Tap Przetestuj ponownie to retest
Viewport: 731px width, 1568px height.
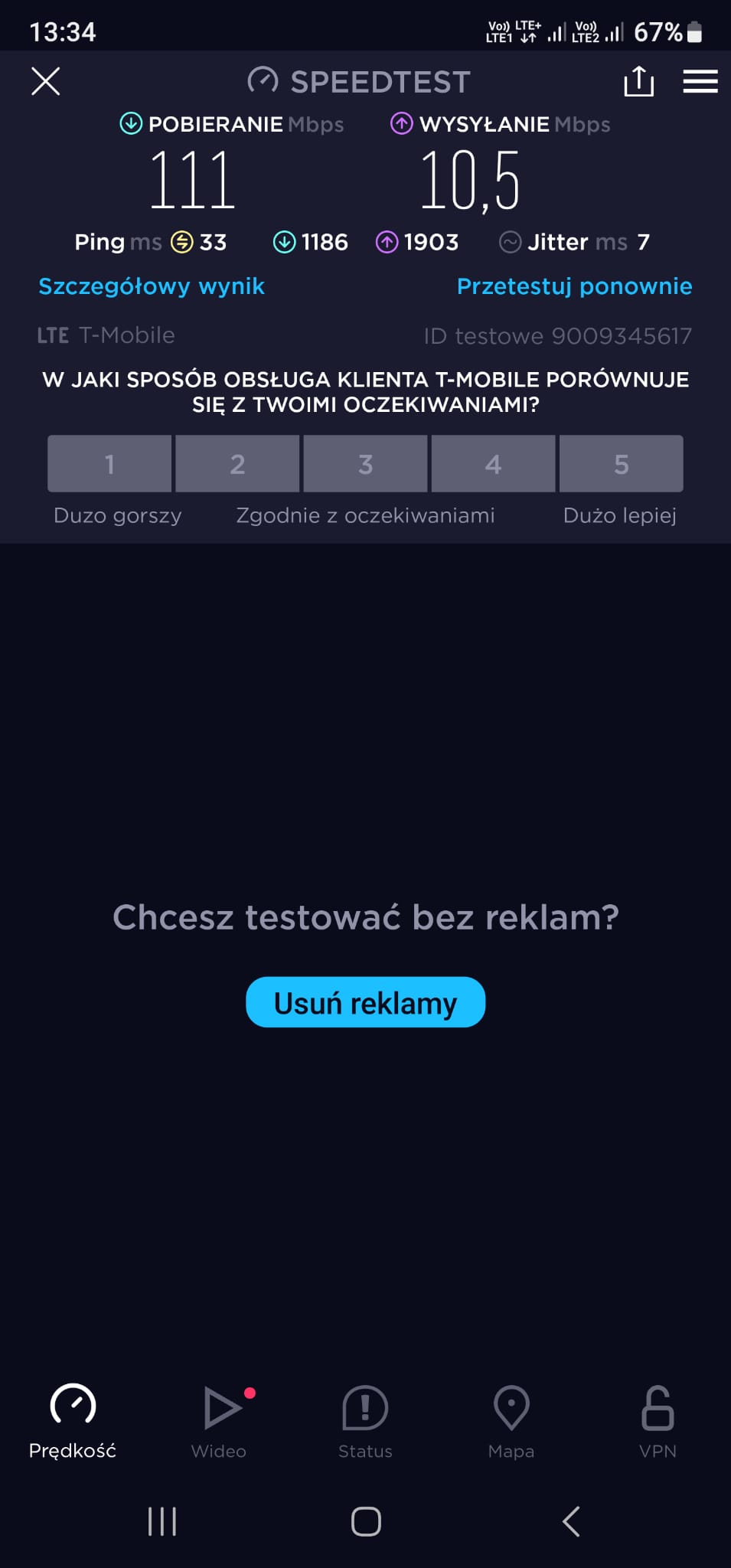[574, 286]
